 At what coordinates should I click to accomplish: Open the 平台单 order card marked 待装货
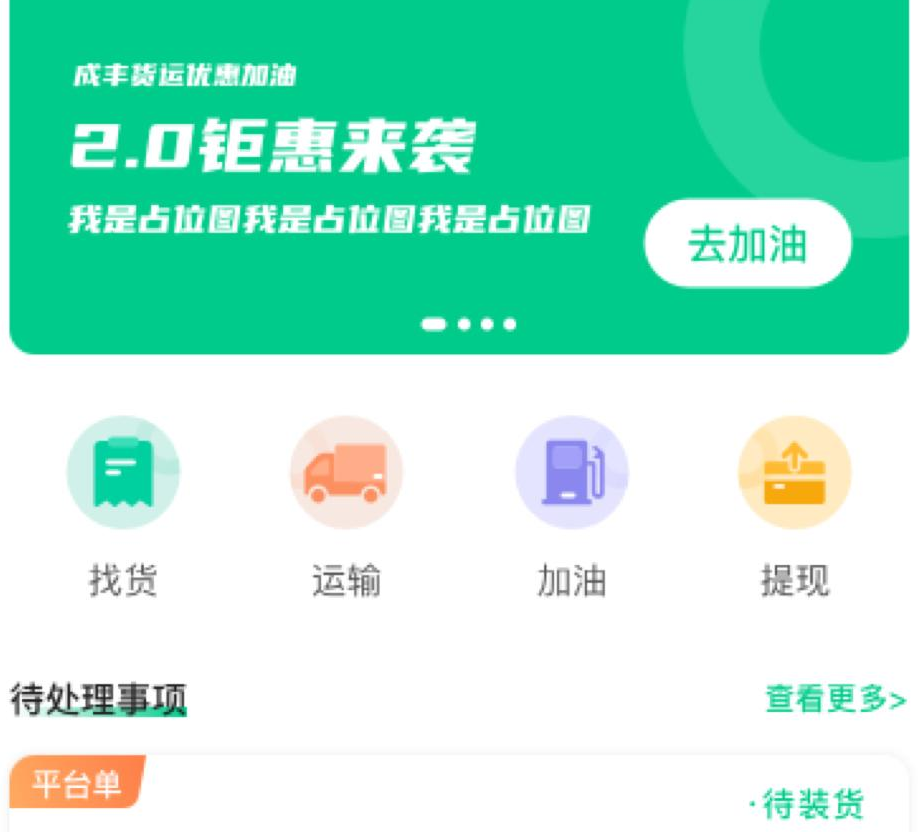[460, 796]
